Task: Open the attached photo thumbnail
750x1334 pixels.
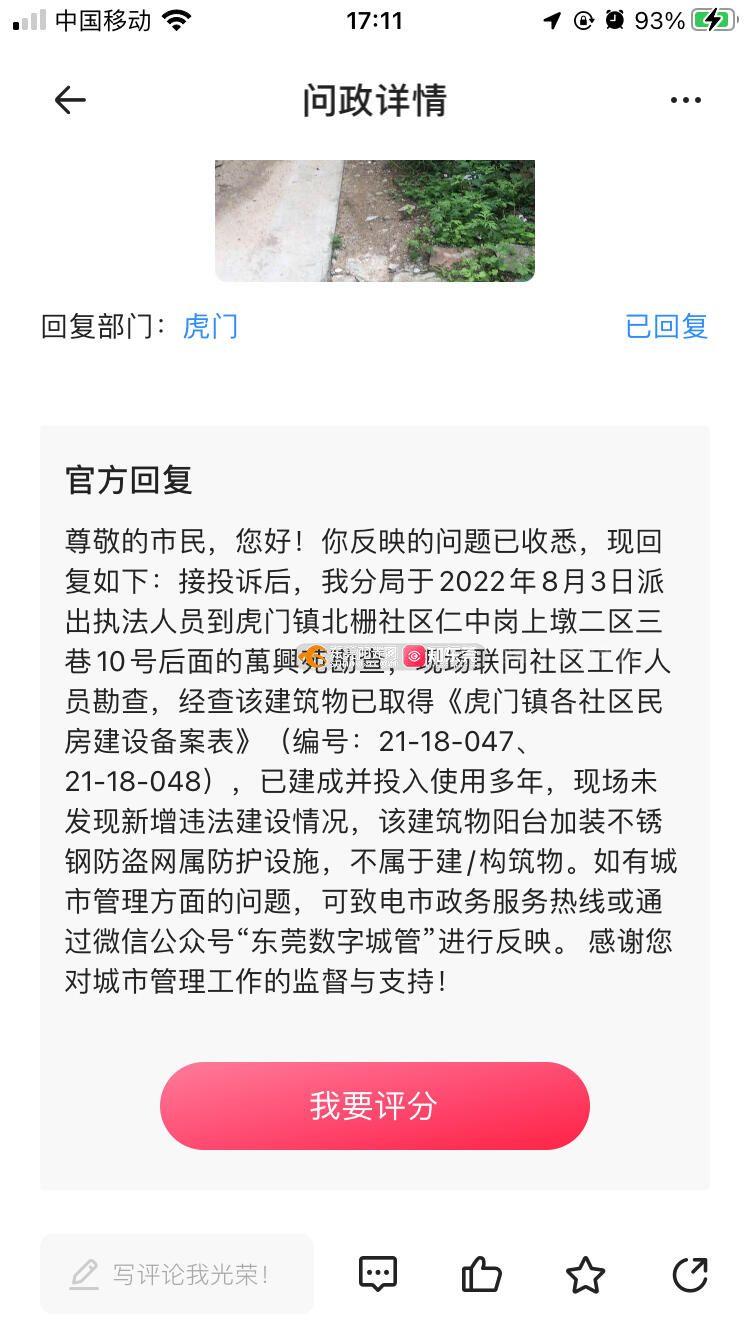Action: tap(375, 221)
